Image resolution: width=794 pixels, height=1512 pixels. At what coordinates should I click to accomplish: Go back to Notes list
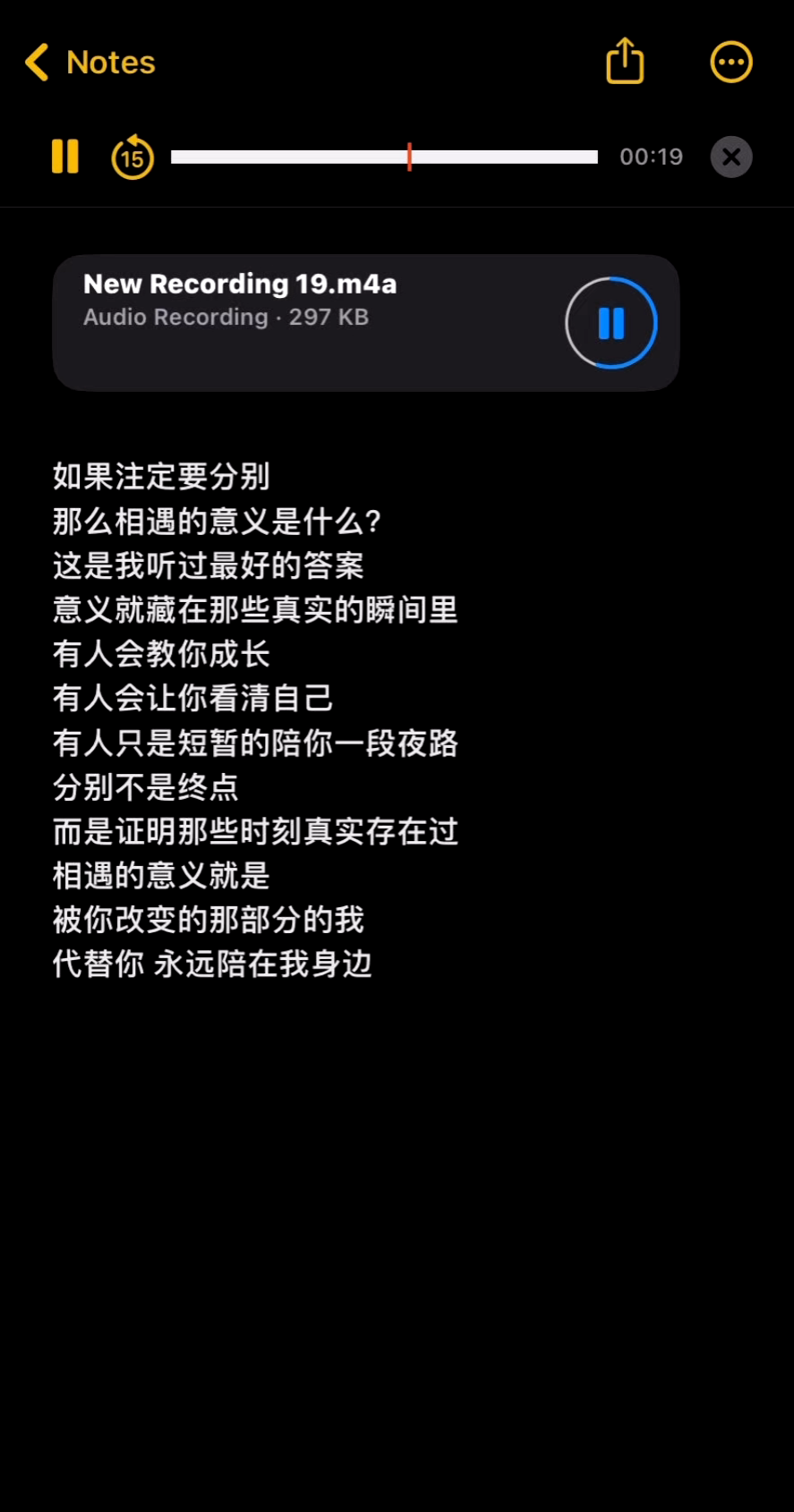click(90, 63)
